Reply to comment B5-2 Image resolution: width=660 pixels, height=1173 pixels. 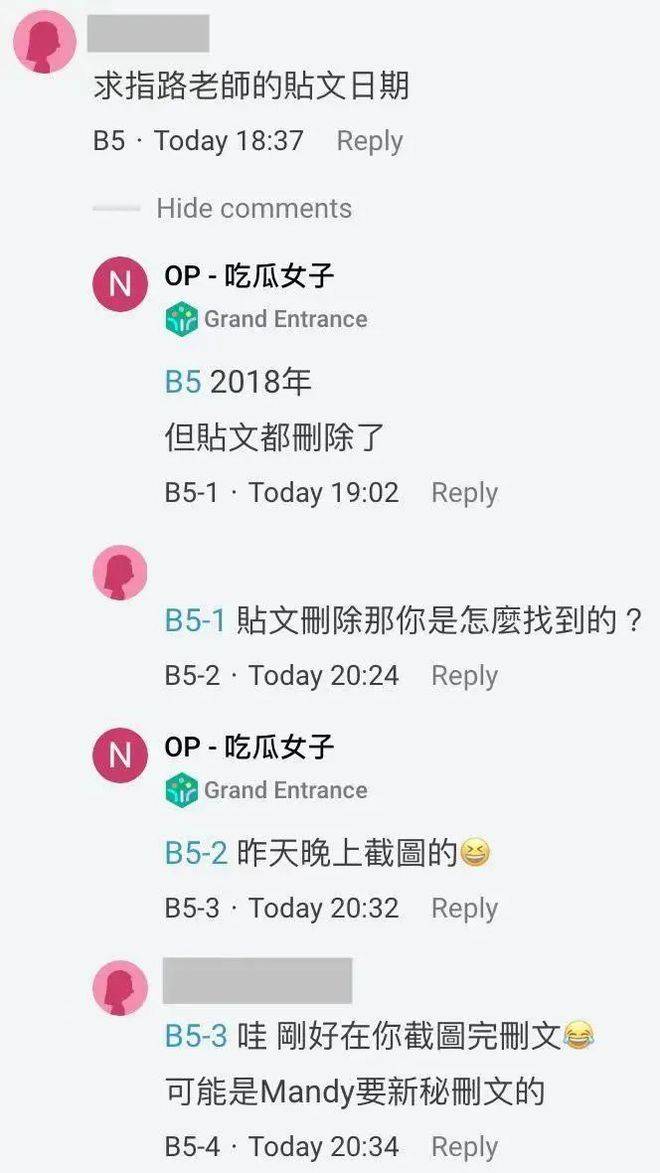[x=464, y=675]
